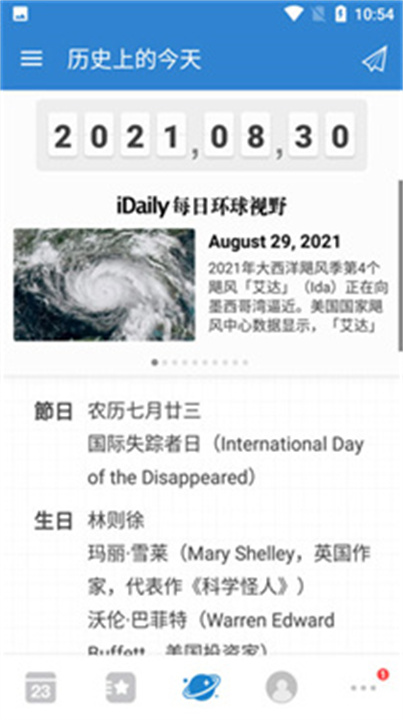Viewport: 403px width, 720px height.
Task: Go to the profile tab
Action: pyautogui.click(x=281, y=687)
